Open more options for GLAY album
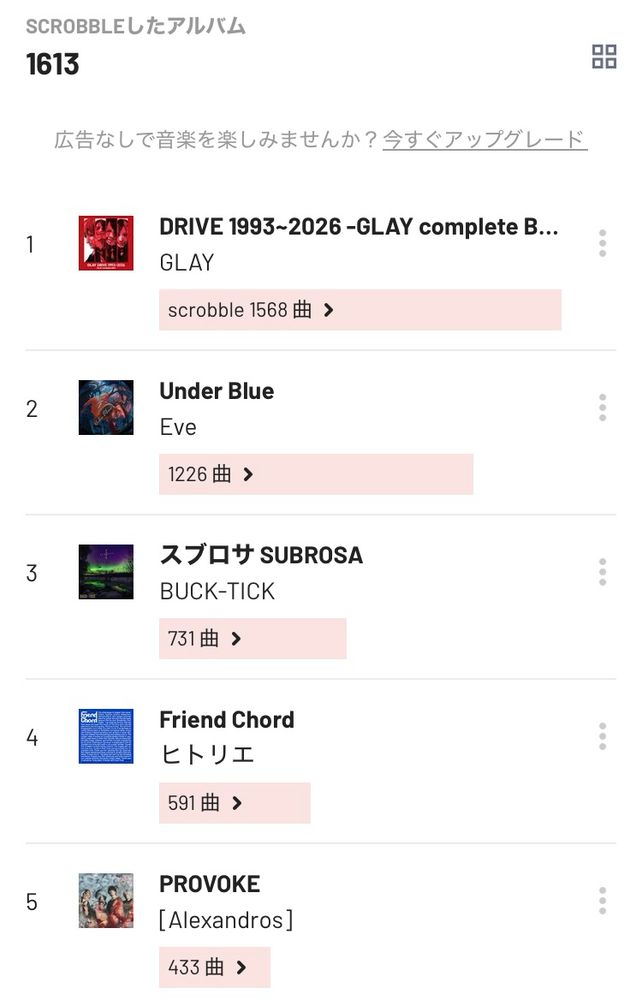The width and height of the screenshot is (642, 1000). coord(602,243)
